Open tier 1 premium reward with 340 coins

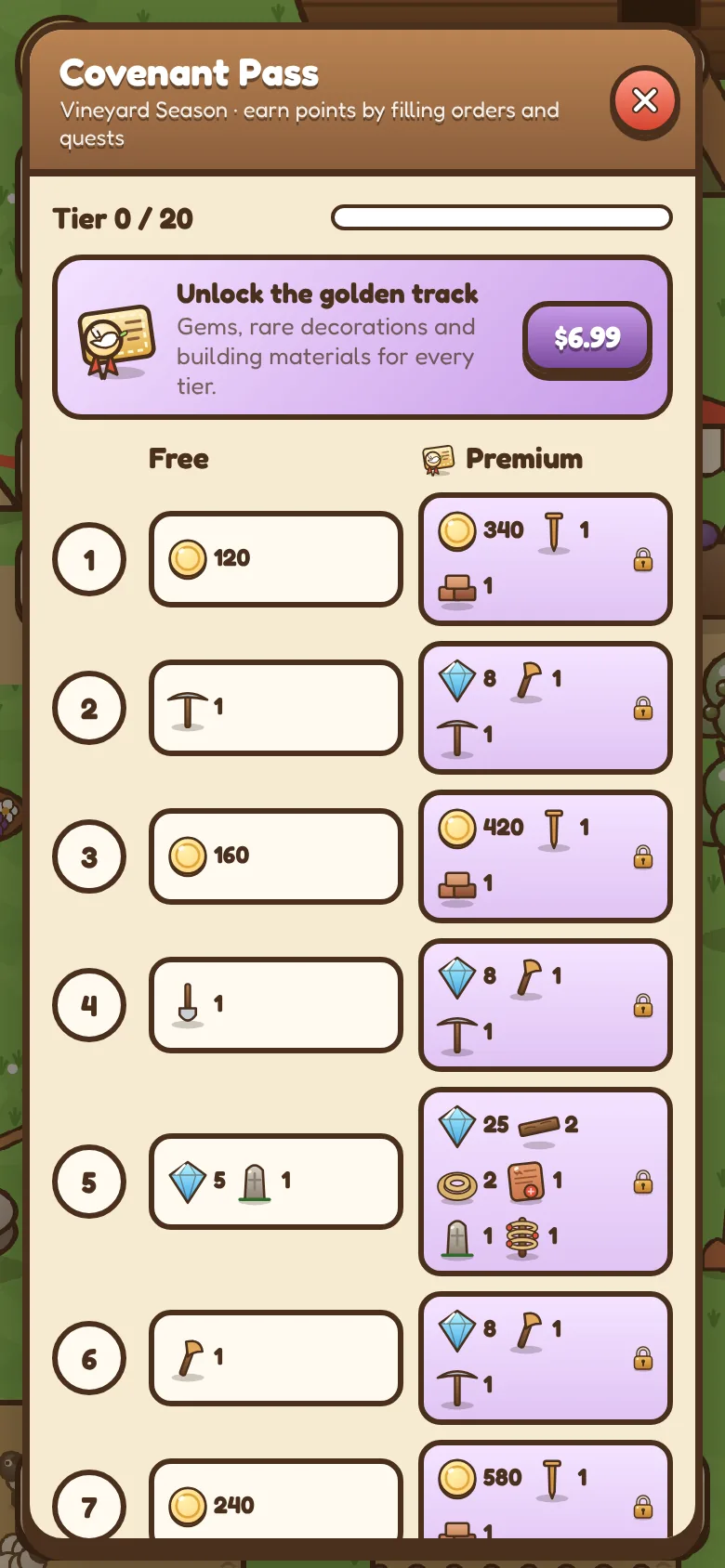point(546,559)
